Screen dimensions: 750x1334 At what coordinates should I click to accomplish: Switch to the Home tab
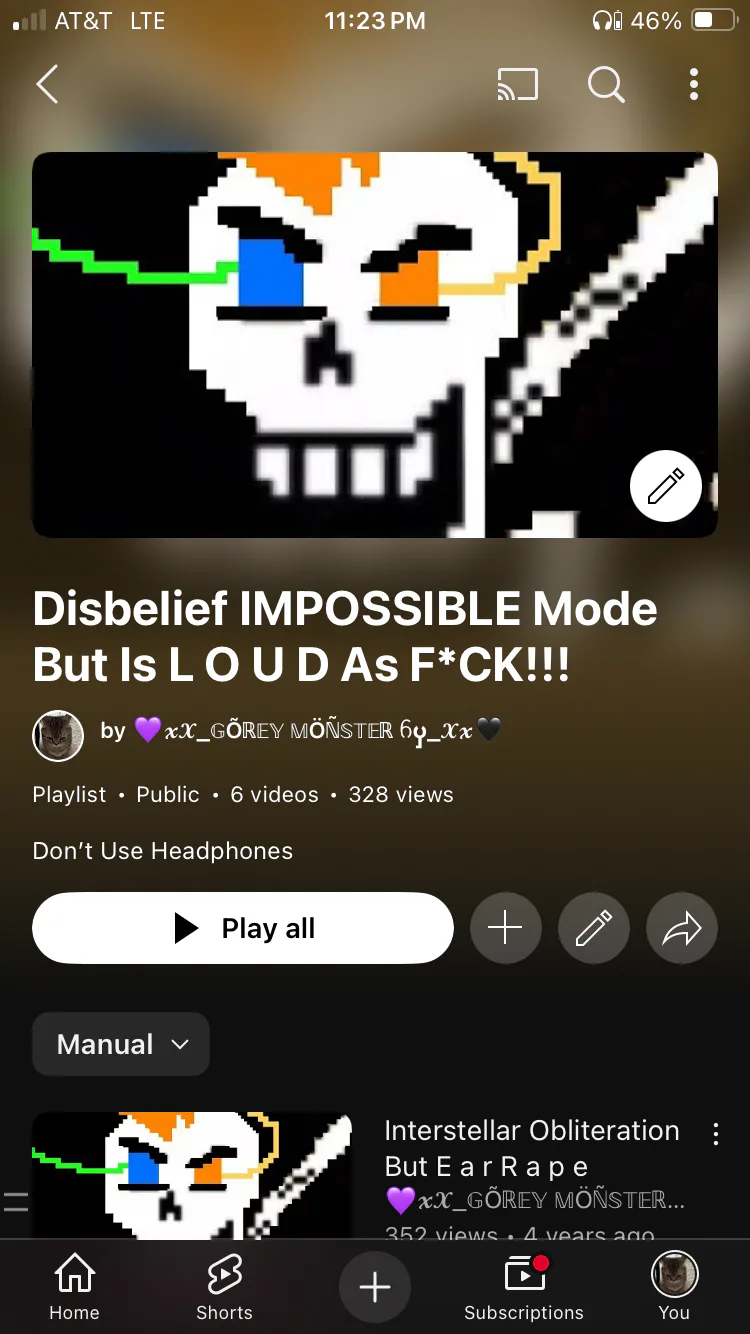pos(75,1287)
